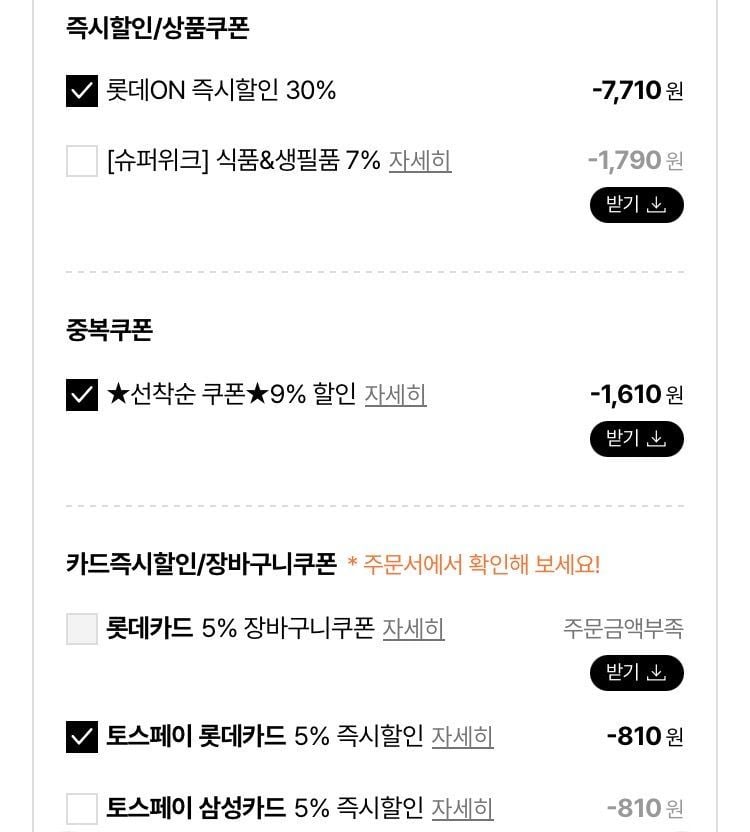Uncheck the 선착순 쿠폰 9% 할인 checkbox
The height and width of the screenshot is (832, 750).
click(x=82, y=395)
